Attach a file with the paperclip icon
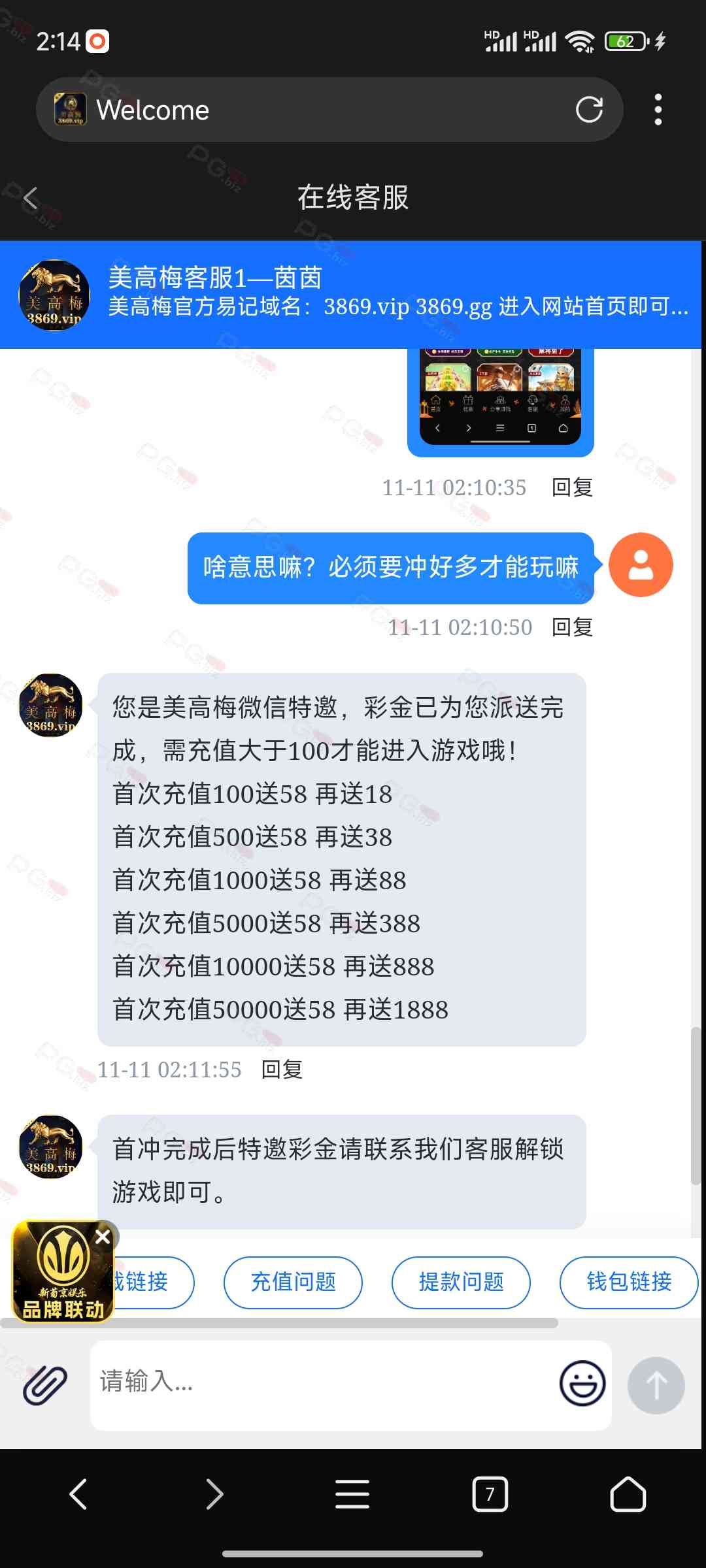Image resolution: width=706 pixels, height=1568 pixels. click(x=45, y=1384)
